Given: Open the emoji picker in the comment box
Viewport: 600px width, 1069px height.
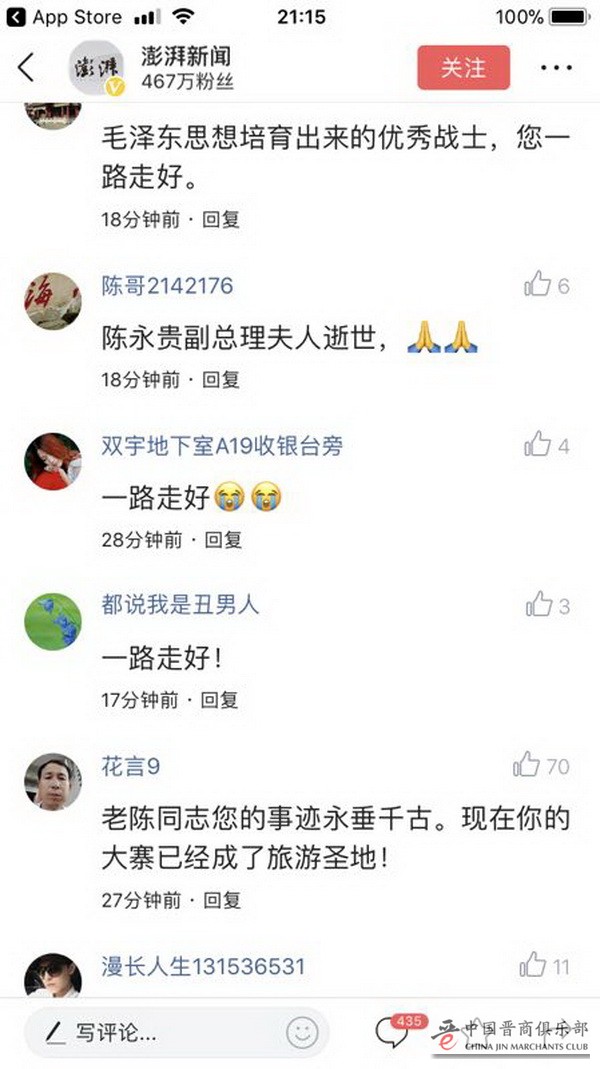Looking at the screenshot, I should pos(301,1032).
